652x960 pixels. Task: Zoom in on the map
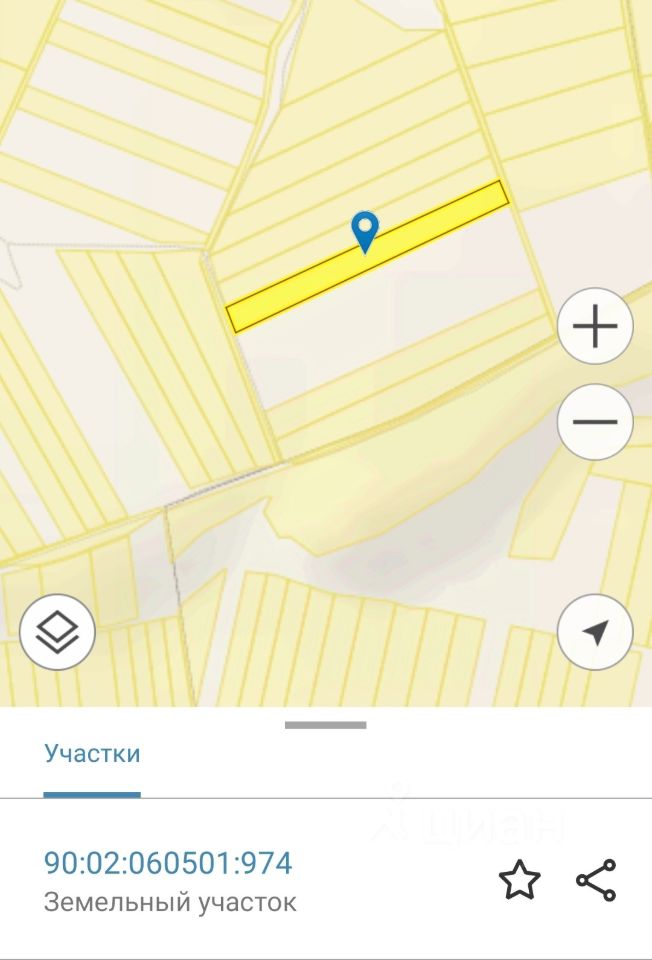[595, 327]
